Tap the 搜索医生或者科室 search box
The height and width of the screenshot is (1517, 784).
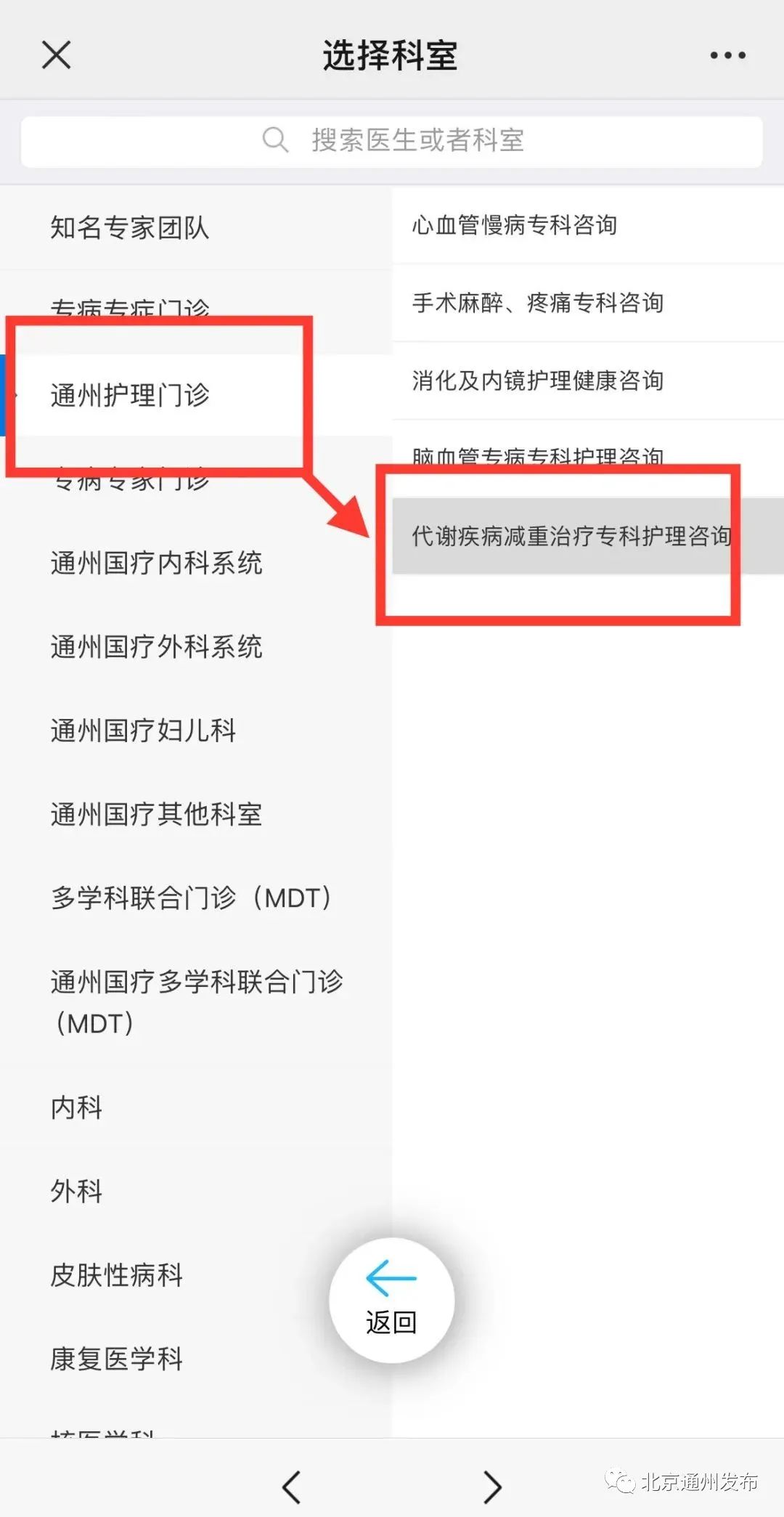pyautogui.click(x=392, y=142)
